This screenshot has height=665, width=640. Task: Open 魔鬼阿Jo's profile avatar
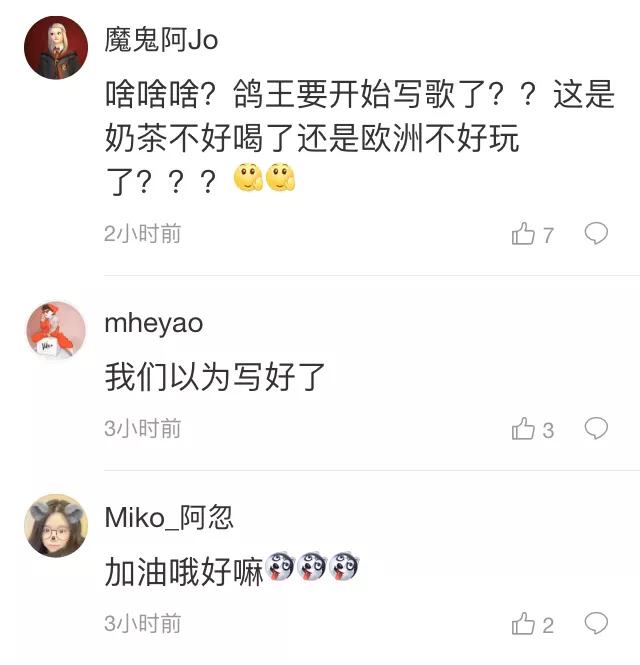56,49
